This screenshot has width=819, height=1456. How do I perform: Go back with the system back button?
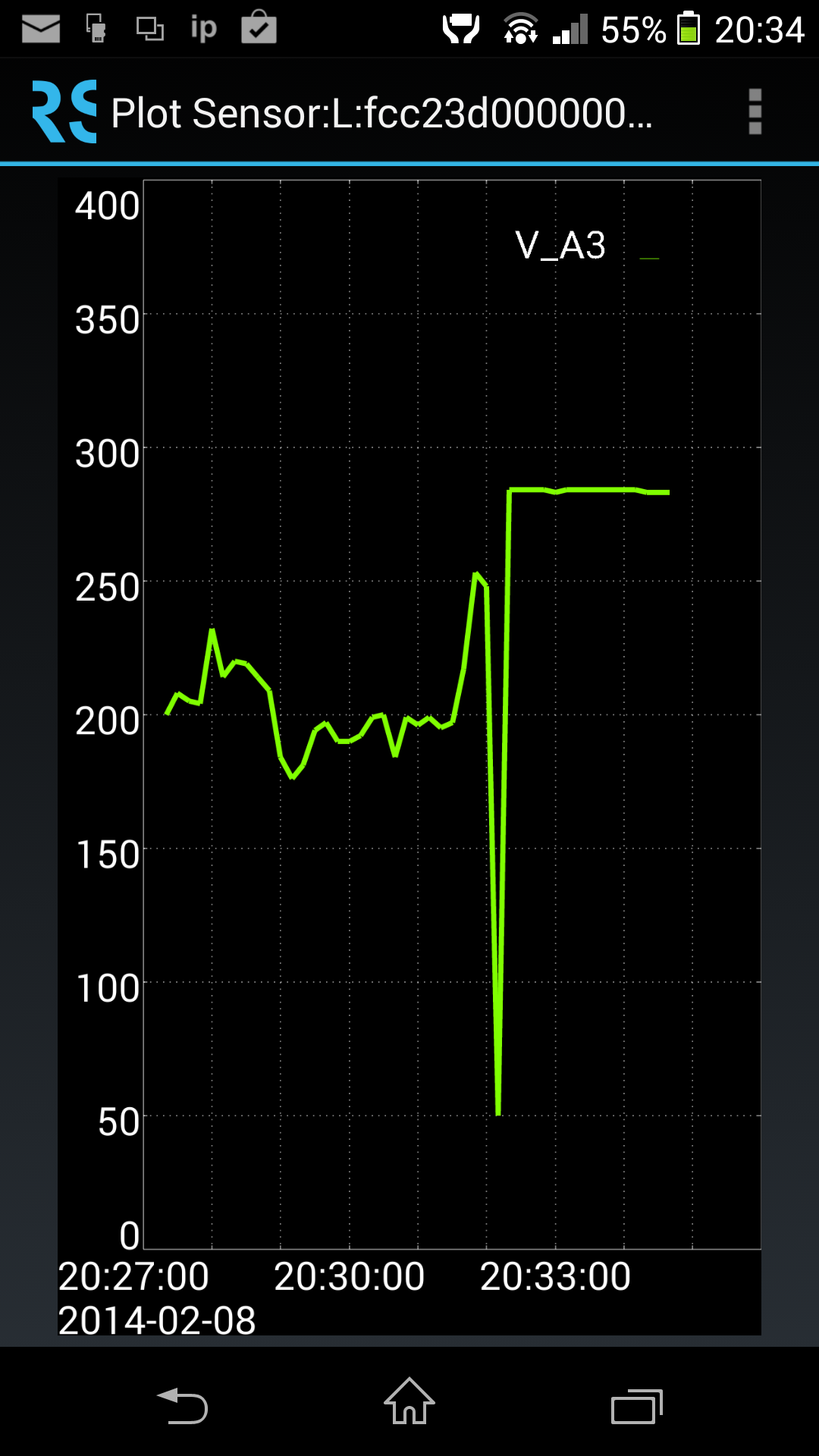click(x=182, y=1405)
